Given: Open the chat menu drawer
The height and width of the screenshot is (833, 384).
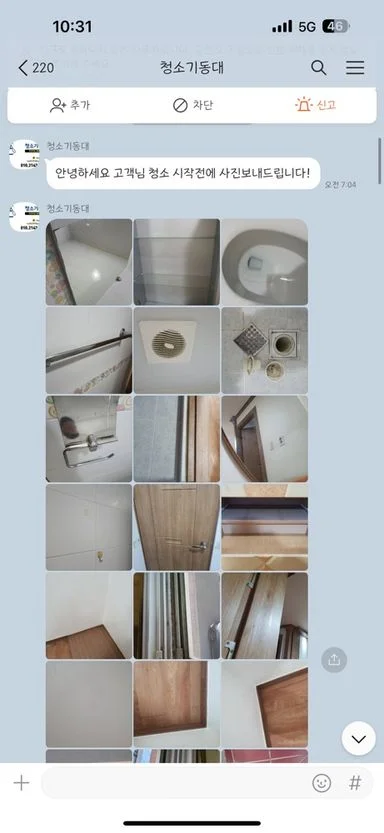Looking at the screenshot, I should click(x=355, y=67).
